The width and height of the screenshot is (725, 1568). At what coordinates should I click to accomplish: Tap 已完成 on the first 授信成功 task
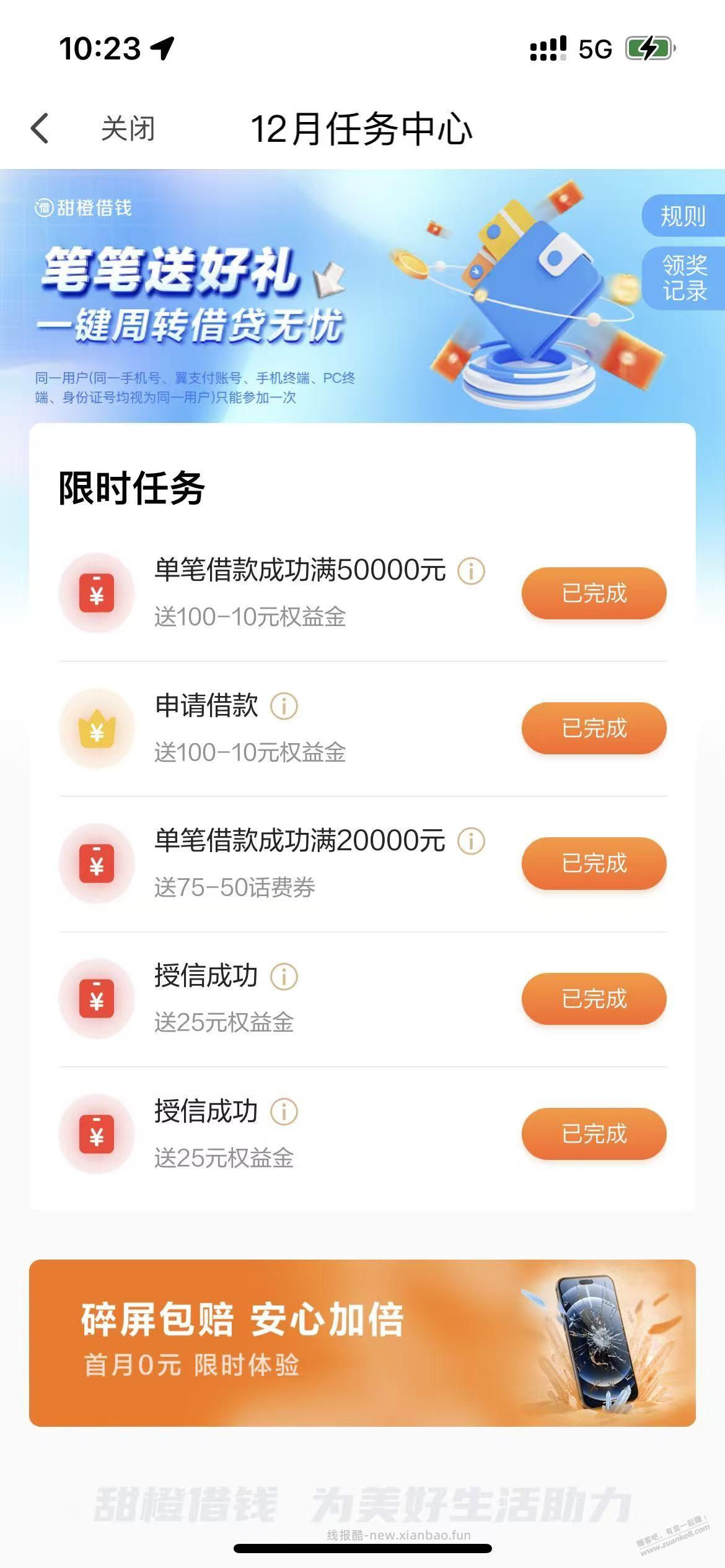point(594,998)
